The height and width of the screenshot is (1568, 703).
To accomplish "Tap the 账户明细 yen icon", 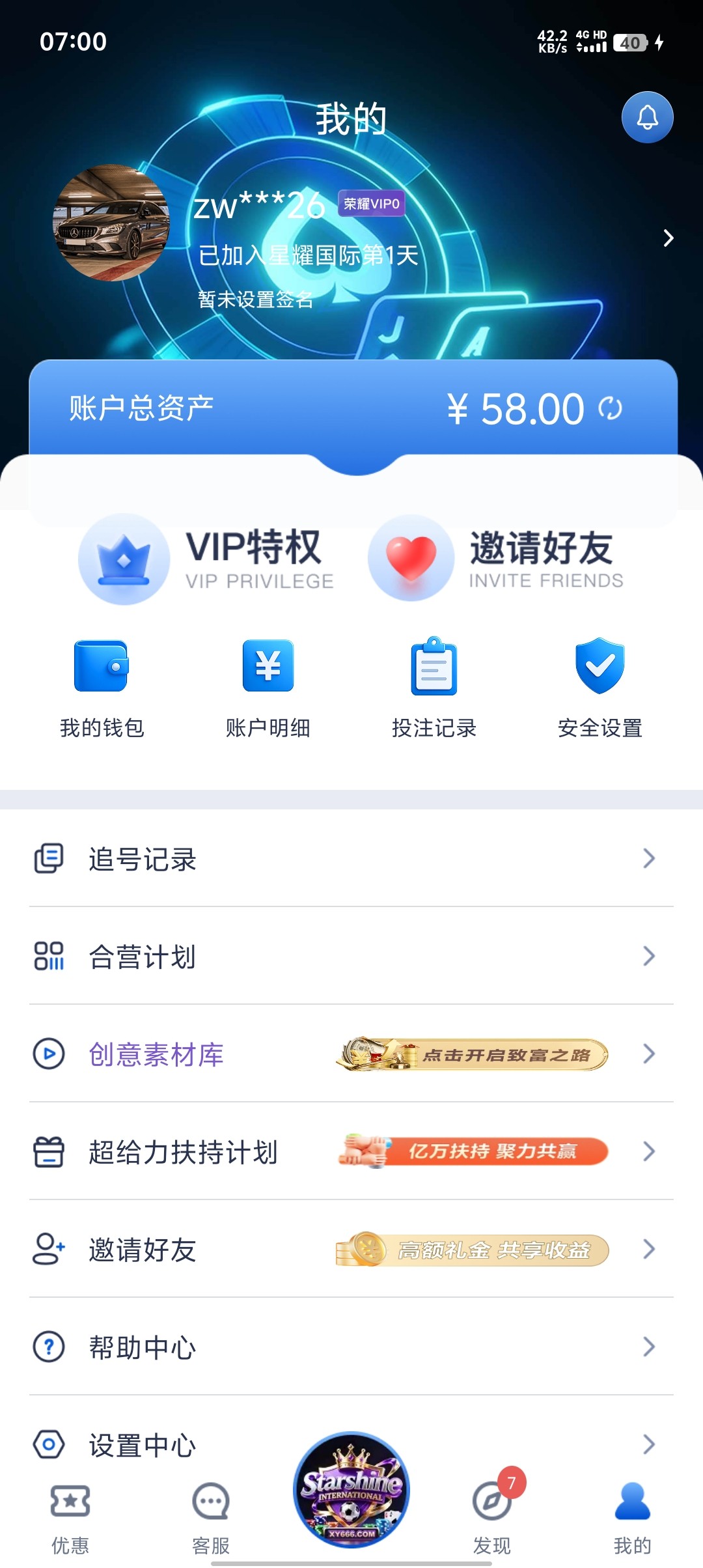I will coord(268,667).
